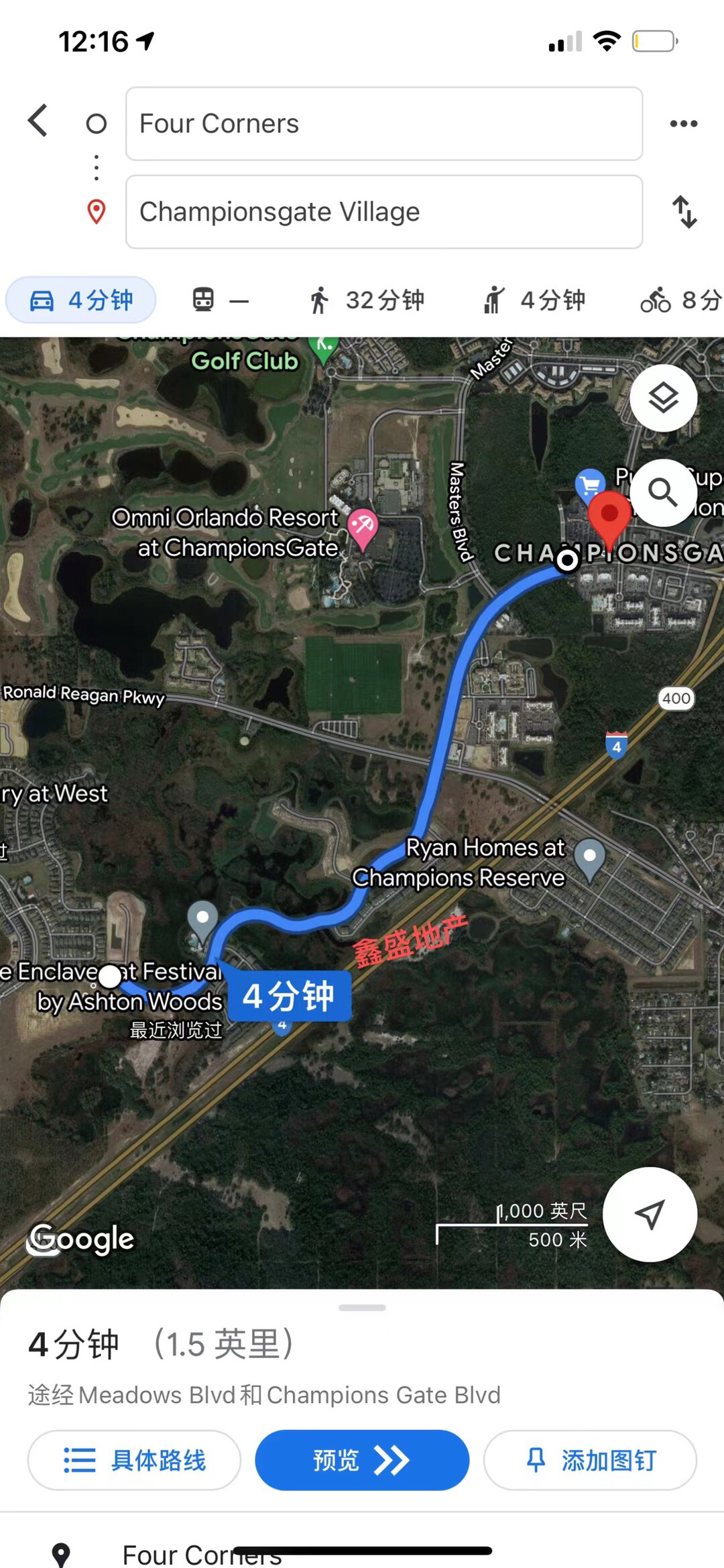Open Ryan Homes at Champions Reserve marker
The height and width of the screenshot is (1568, 724).
590,858
